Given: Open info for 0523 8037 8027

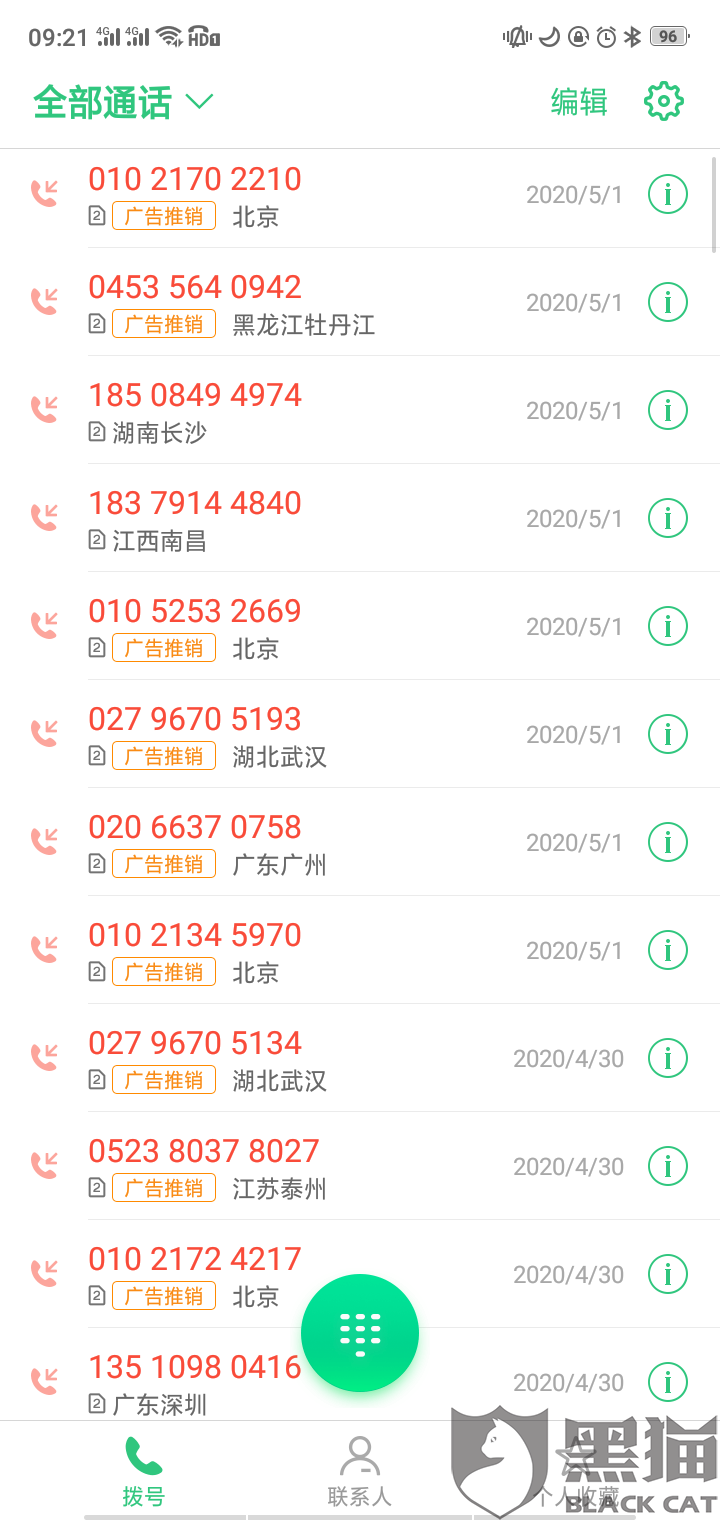Looking at the screenshot, I should (x=668, y=1166).
